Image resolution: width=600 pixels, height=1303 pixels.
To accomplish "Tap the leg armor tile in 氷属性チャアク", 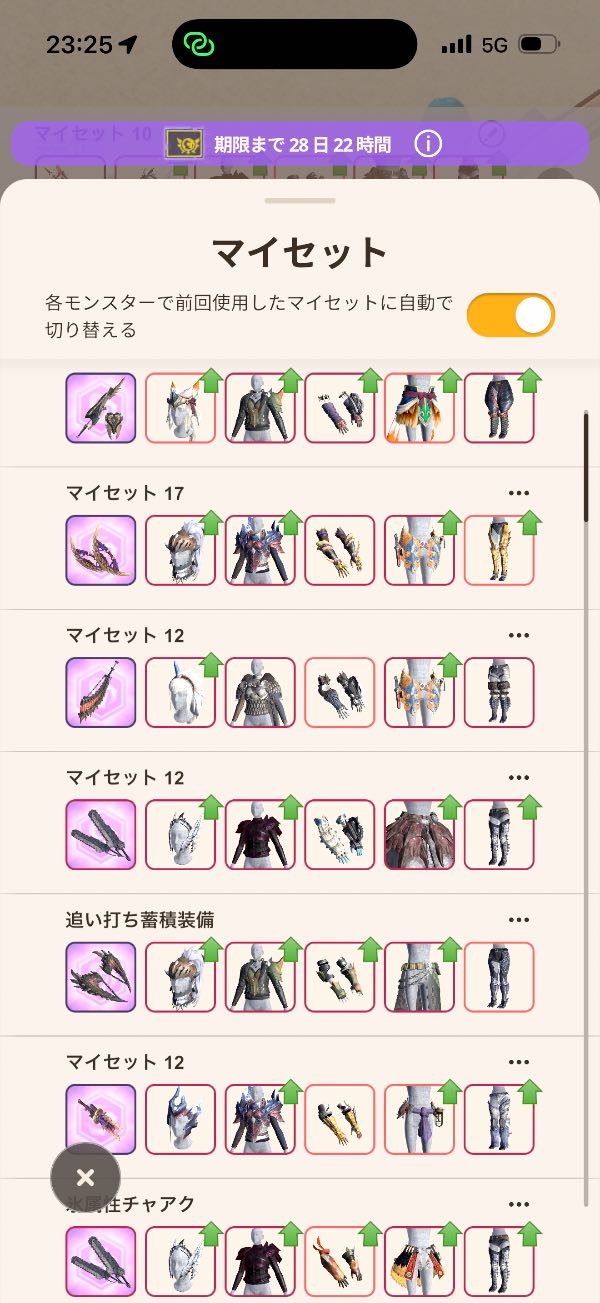I will [499, 1261].
